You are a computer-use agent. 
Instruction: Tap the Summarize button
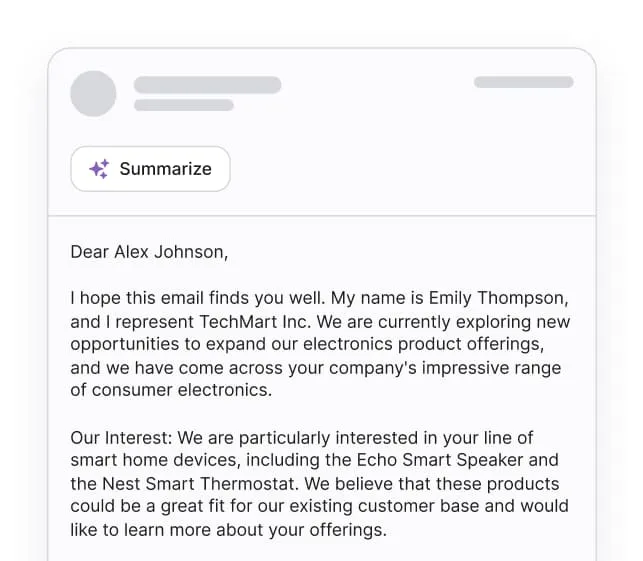click(150, 169)
